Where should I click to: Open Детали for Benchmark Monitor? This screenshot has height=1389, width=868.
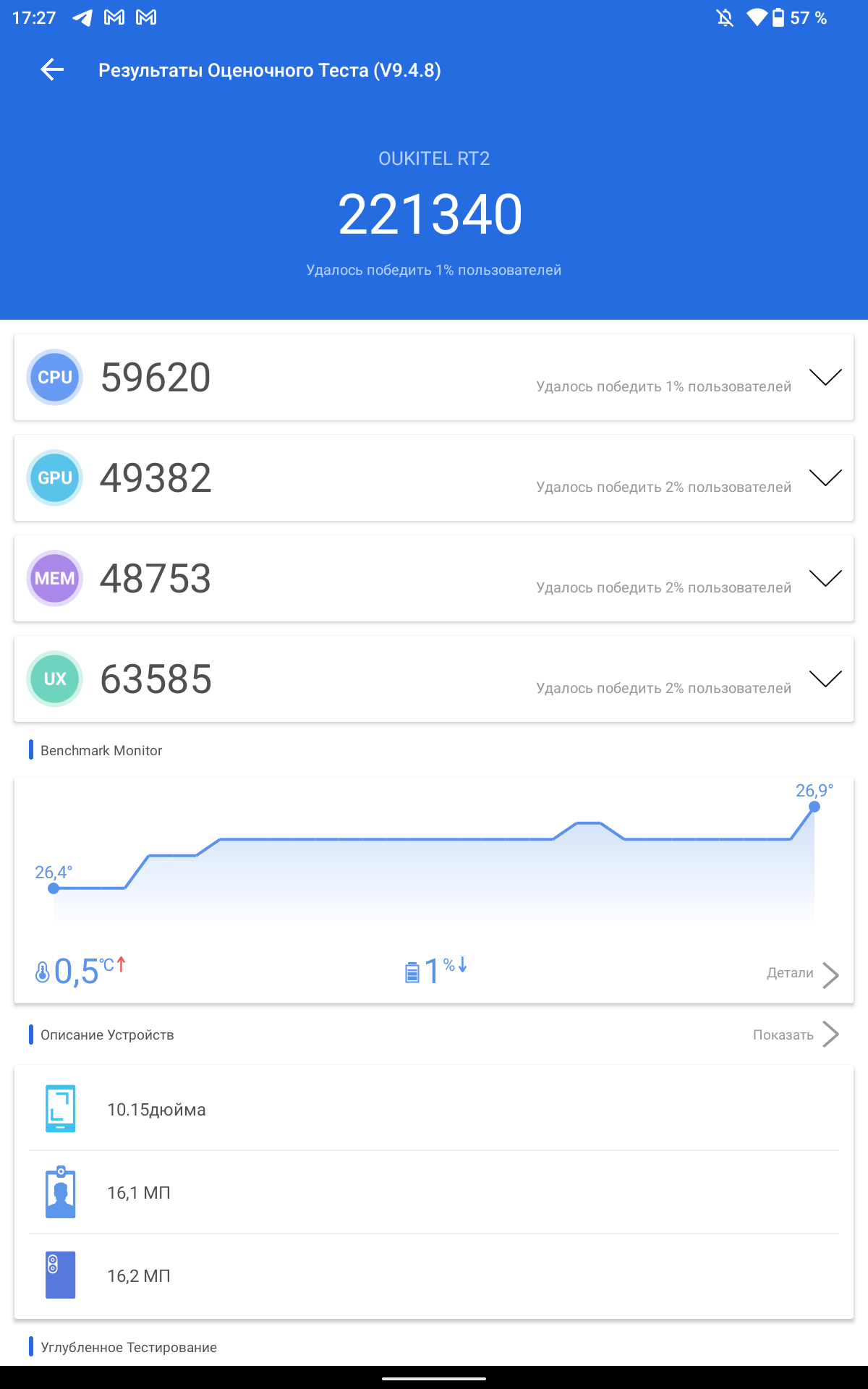coord(801,974)
